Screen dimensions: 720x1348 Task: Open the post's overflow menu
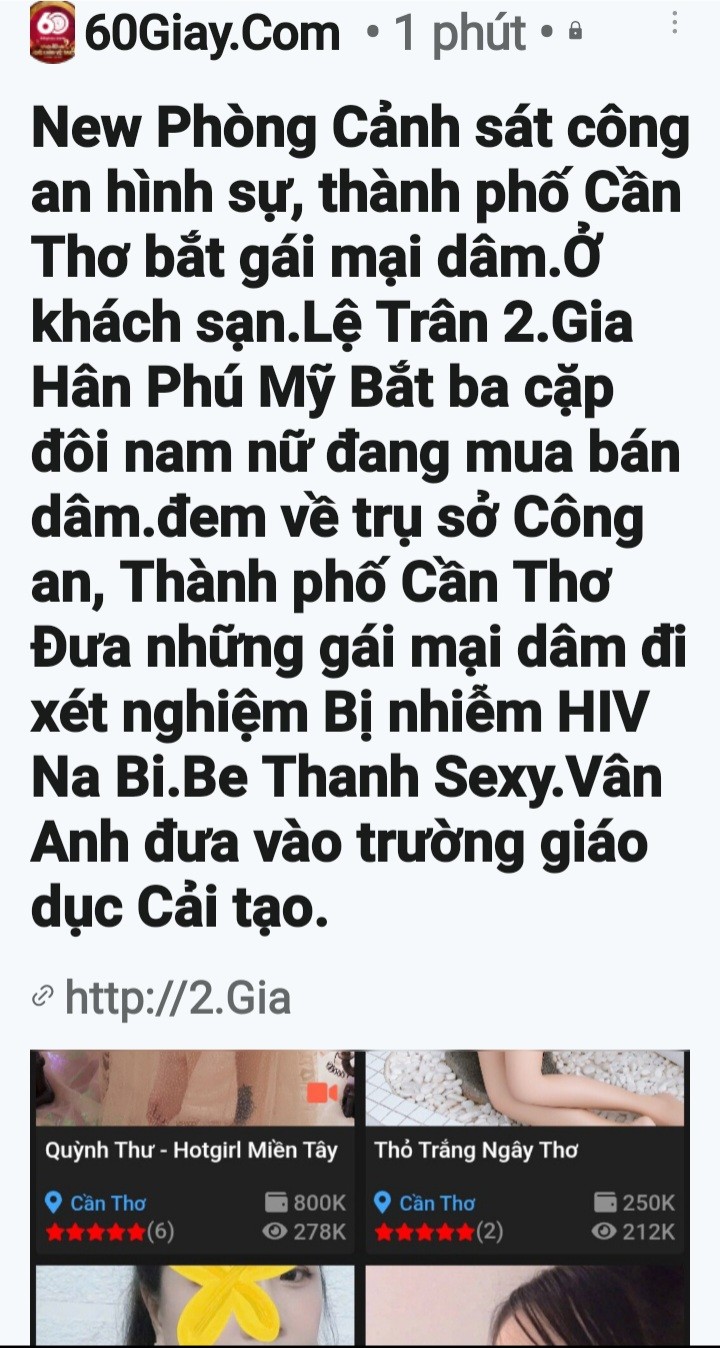tap(674, 22)
